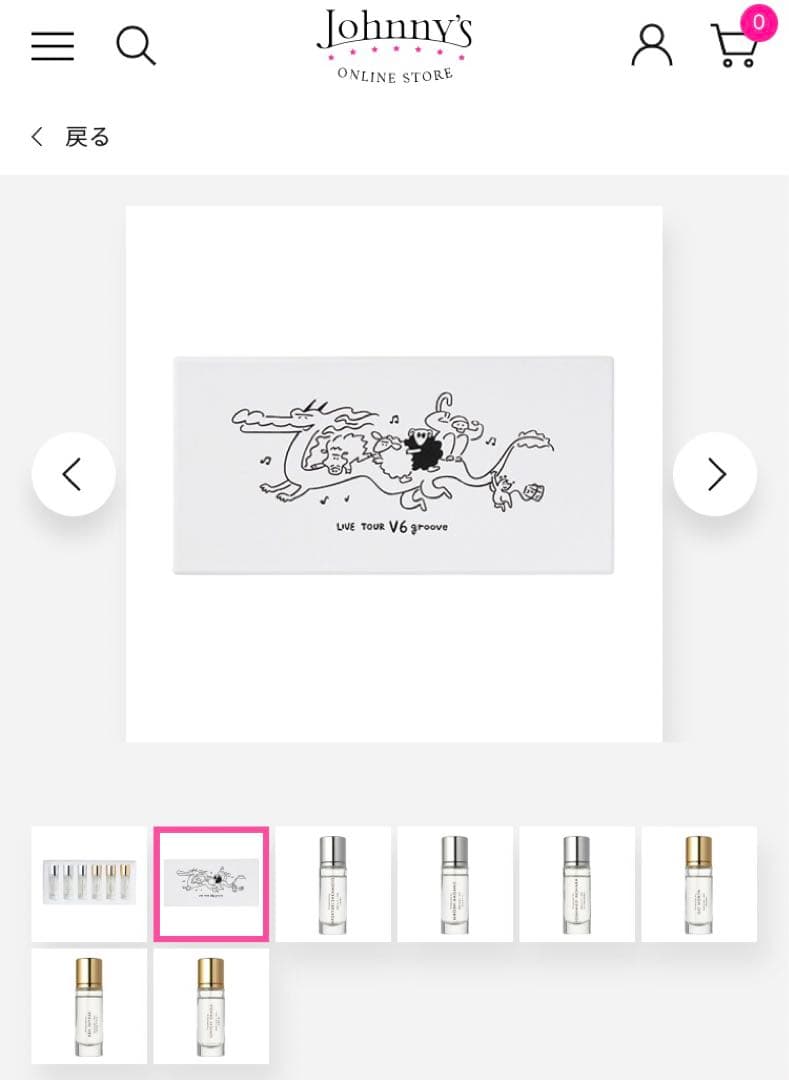Go back using the 戻る link
Image resolution: width=789 pixels, height=1080 pixels.
(88, 136)
